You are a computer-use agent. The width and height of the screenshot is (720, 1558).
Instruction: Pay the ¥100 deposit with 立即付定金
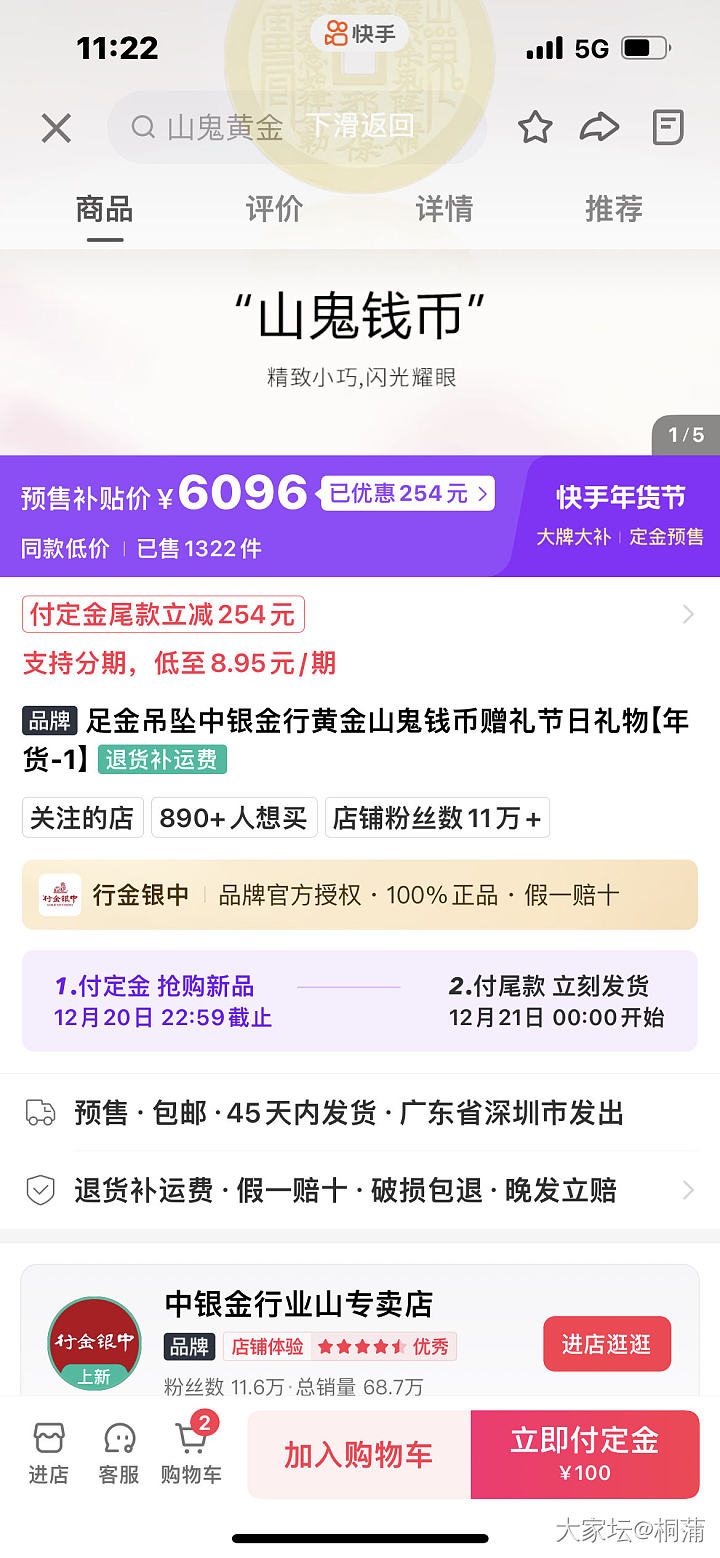click(584, 1454)
